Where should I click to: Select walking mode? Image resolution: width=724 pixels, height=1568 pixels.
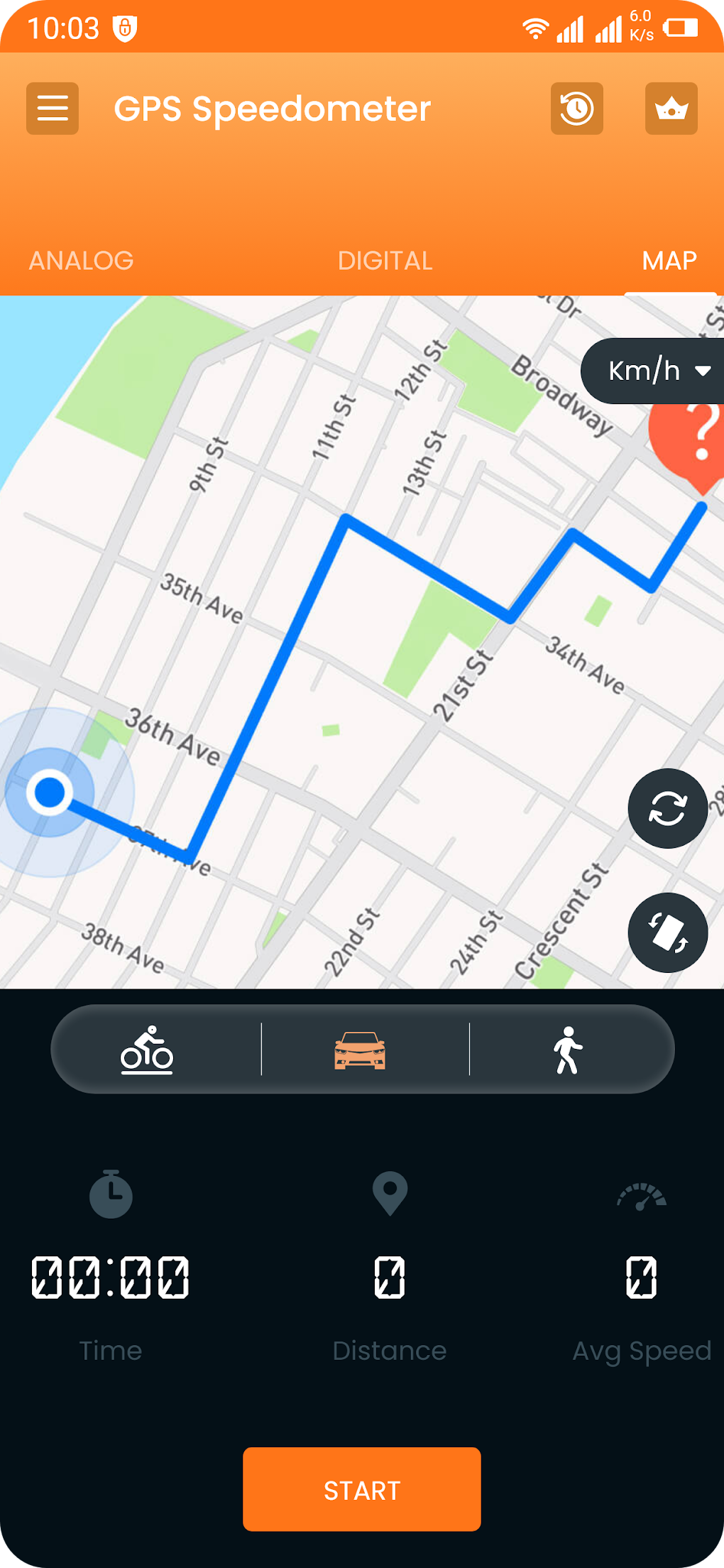click(568, 1050)
